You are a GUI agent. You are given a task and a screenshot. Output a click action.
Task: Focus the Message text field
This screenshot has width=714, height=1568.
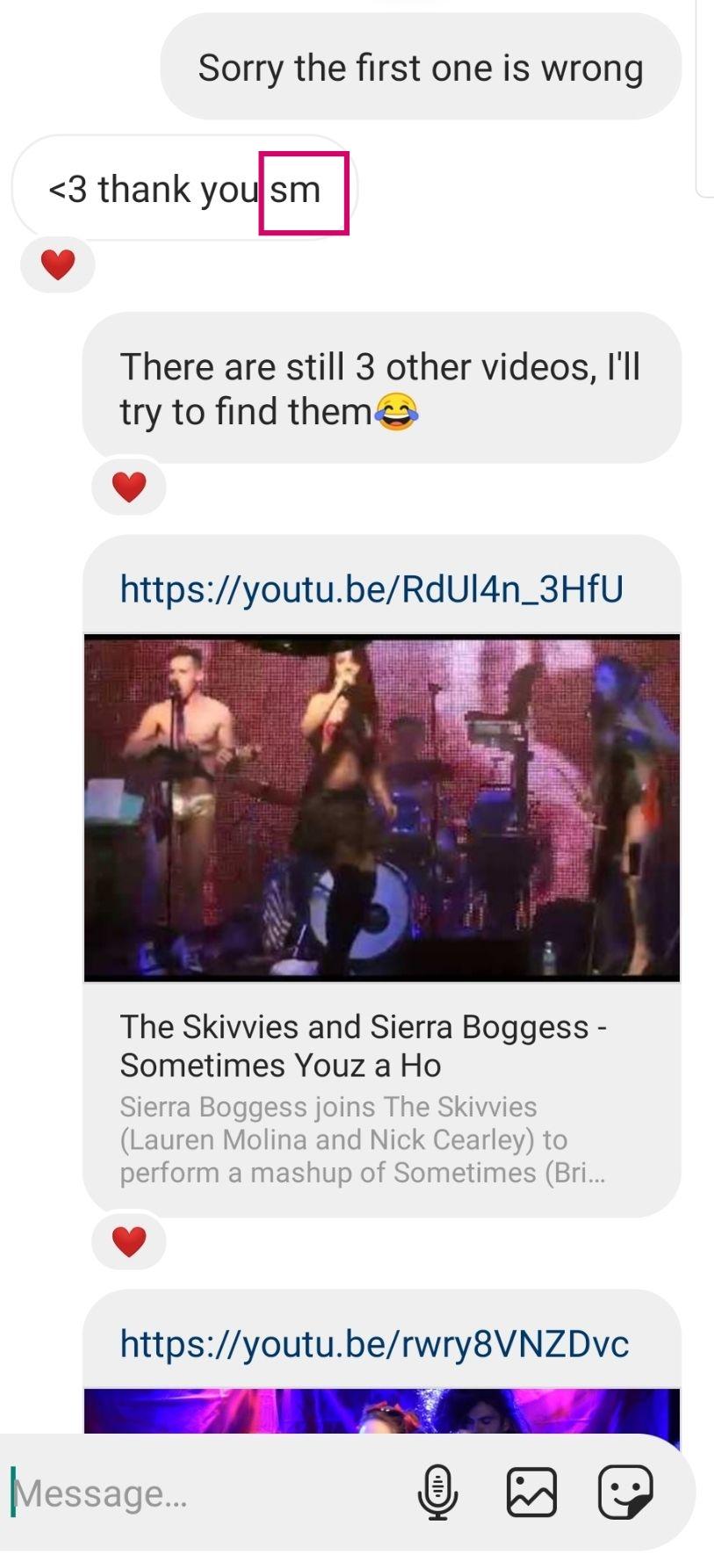(202, 1492)
